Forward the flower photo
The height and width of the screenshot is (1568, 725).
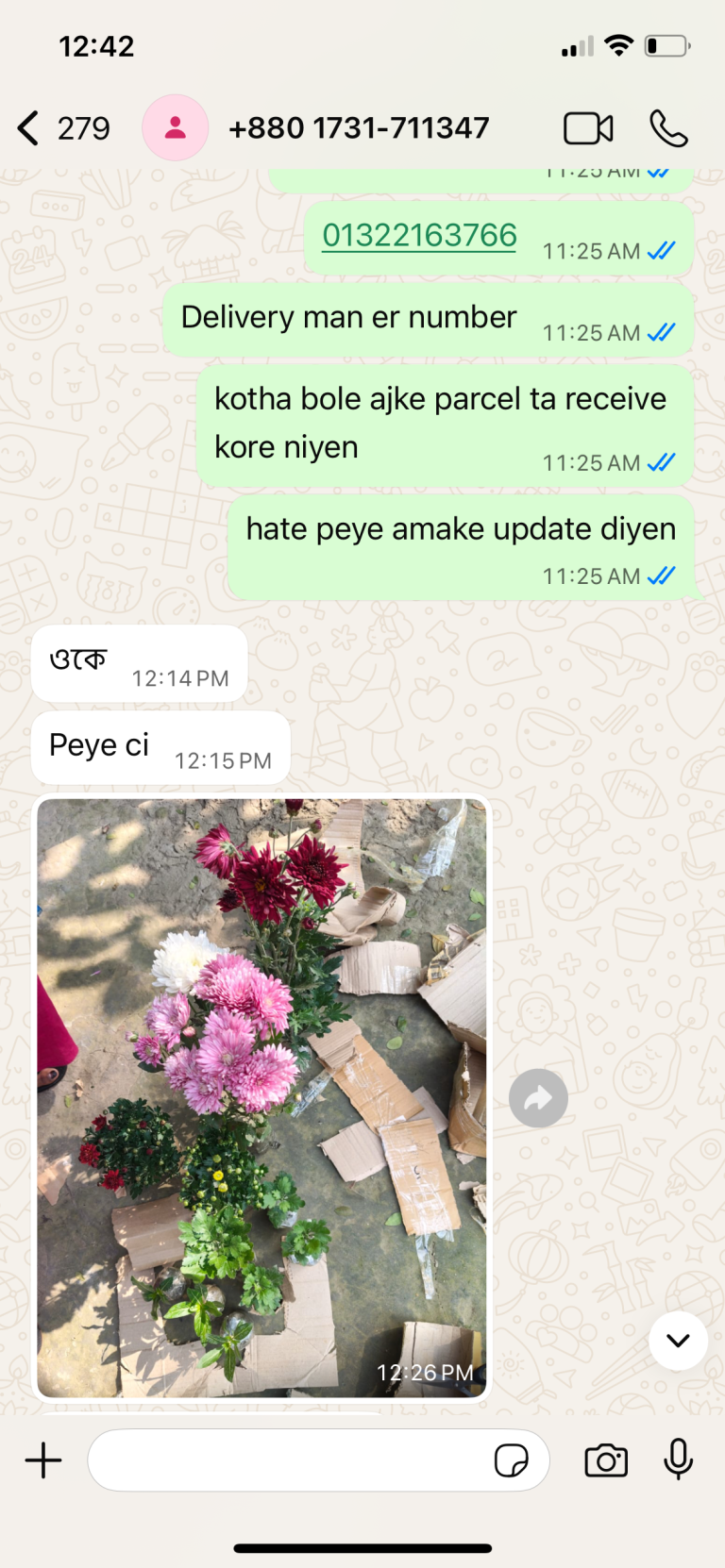538,1098
